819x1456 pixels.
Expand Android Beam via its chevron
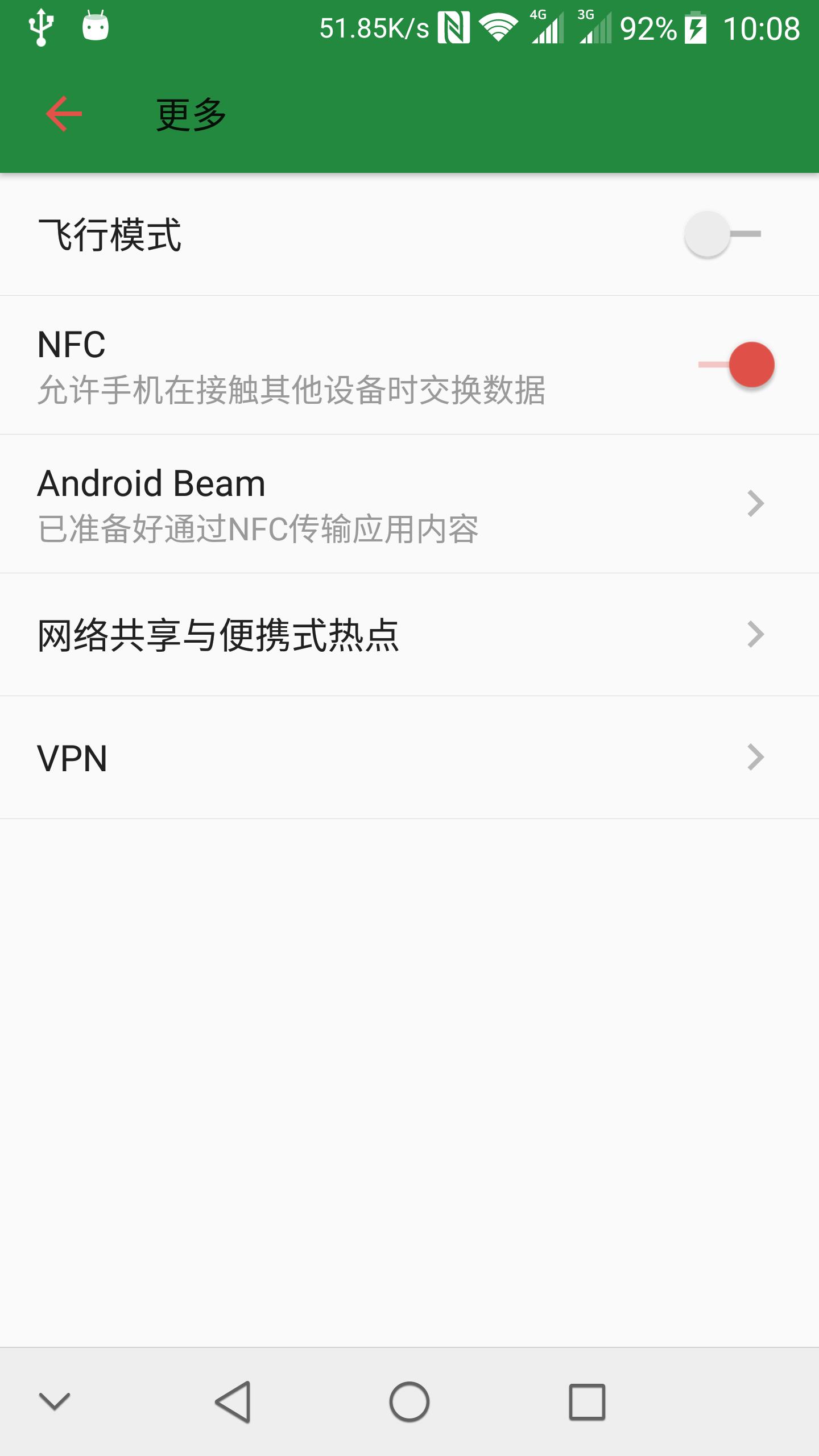pyautogui.click(x=755, y=503)
